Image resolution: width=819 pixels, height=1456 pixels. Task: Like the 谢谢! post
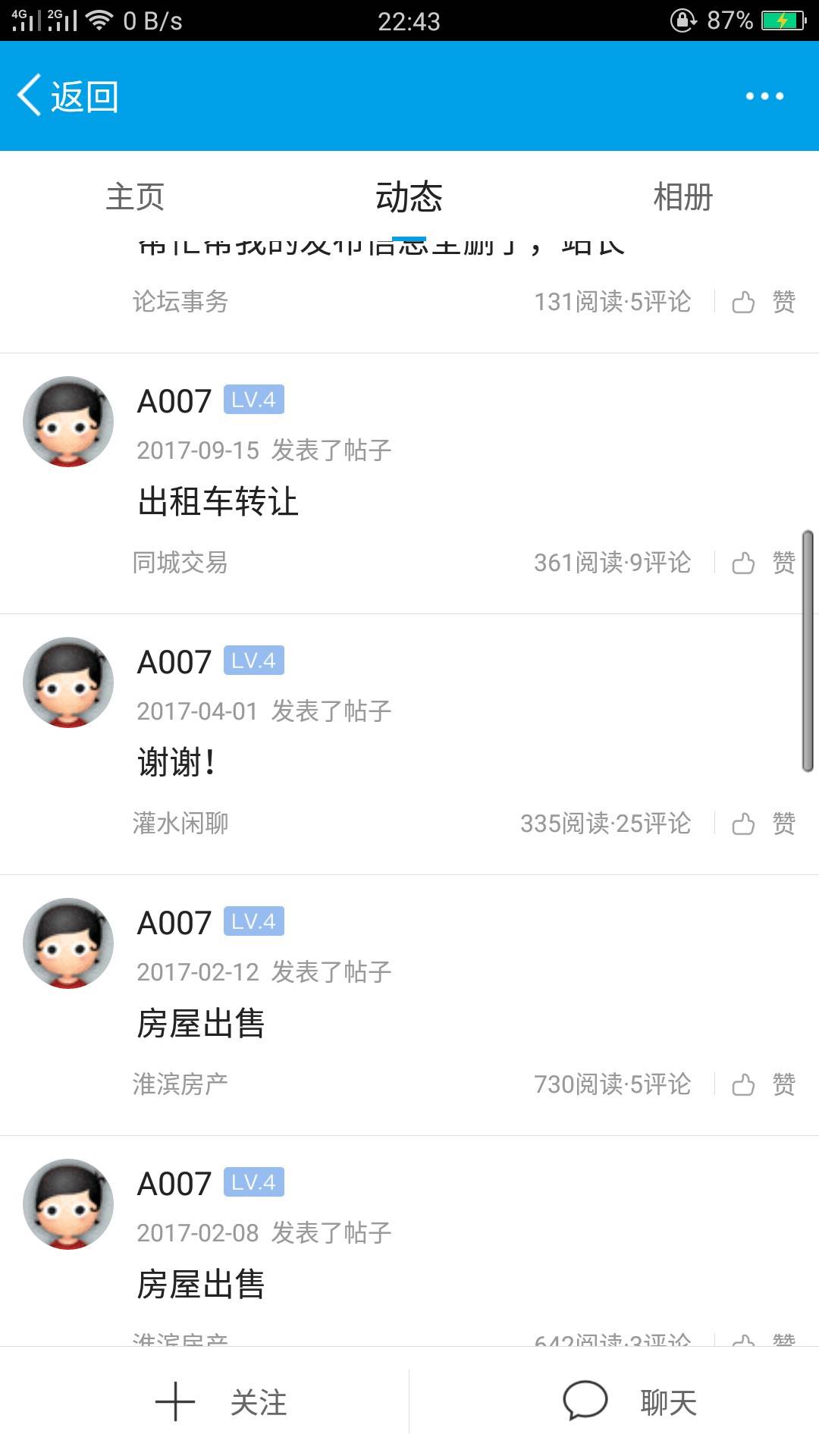pyautogui.click(x=763, y=824)
